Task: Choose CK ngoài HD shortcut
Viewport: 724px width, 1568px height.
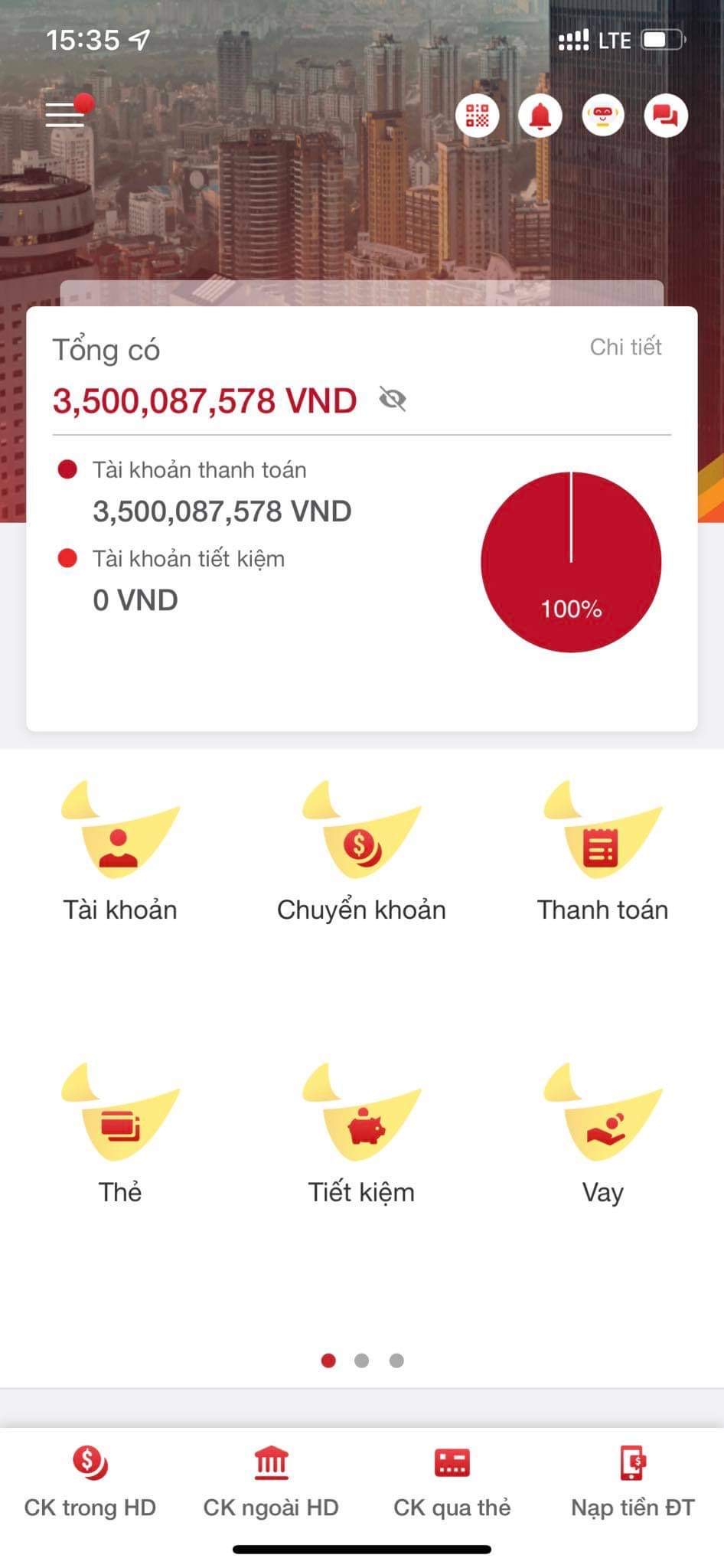Action: click(x=271, y=1481)
